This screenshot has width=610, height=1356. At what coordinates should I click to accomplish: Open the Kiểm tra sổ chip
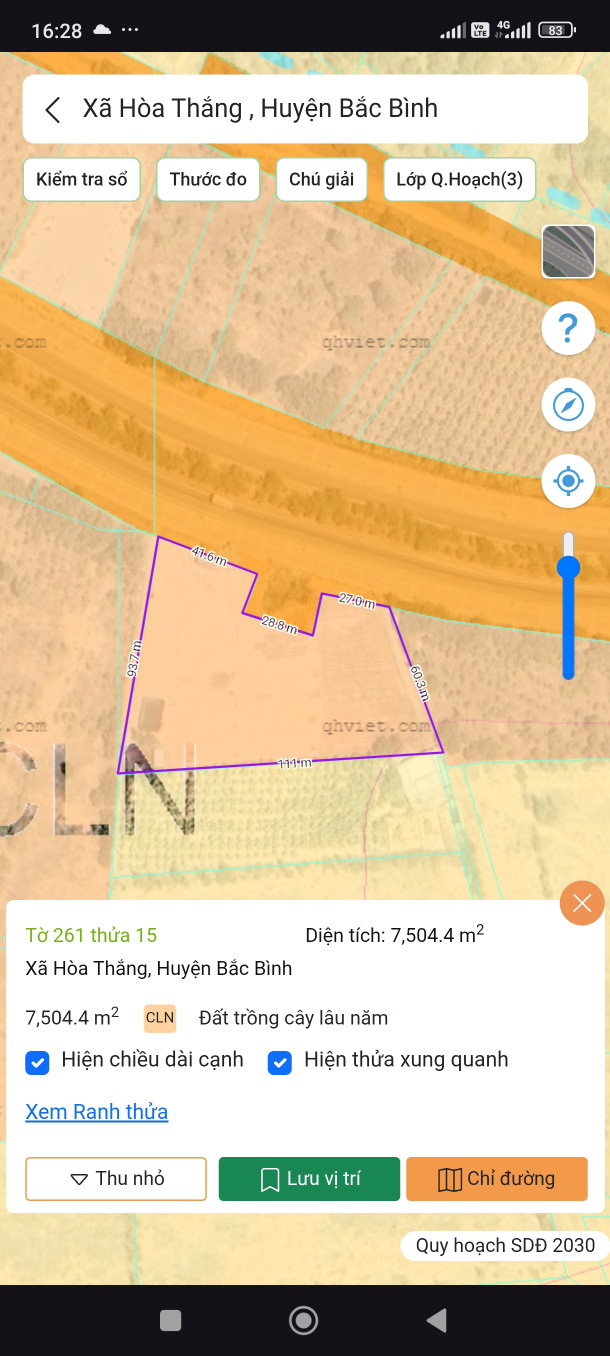coord(82,180)
